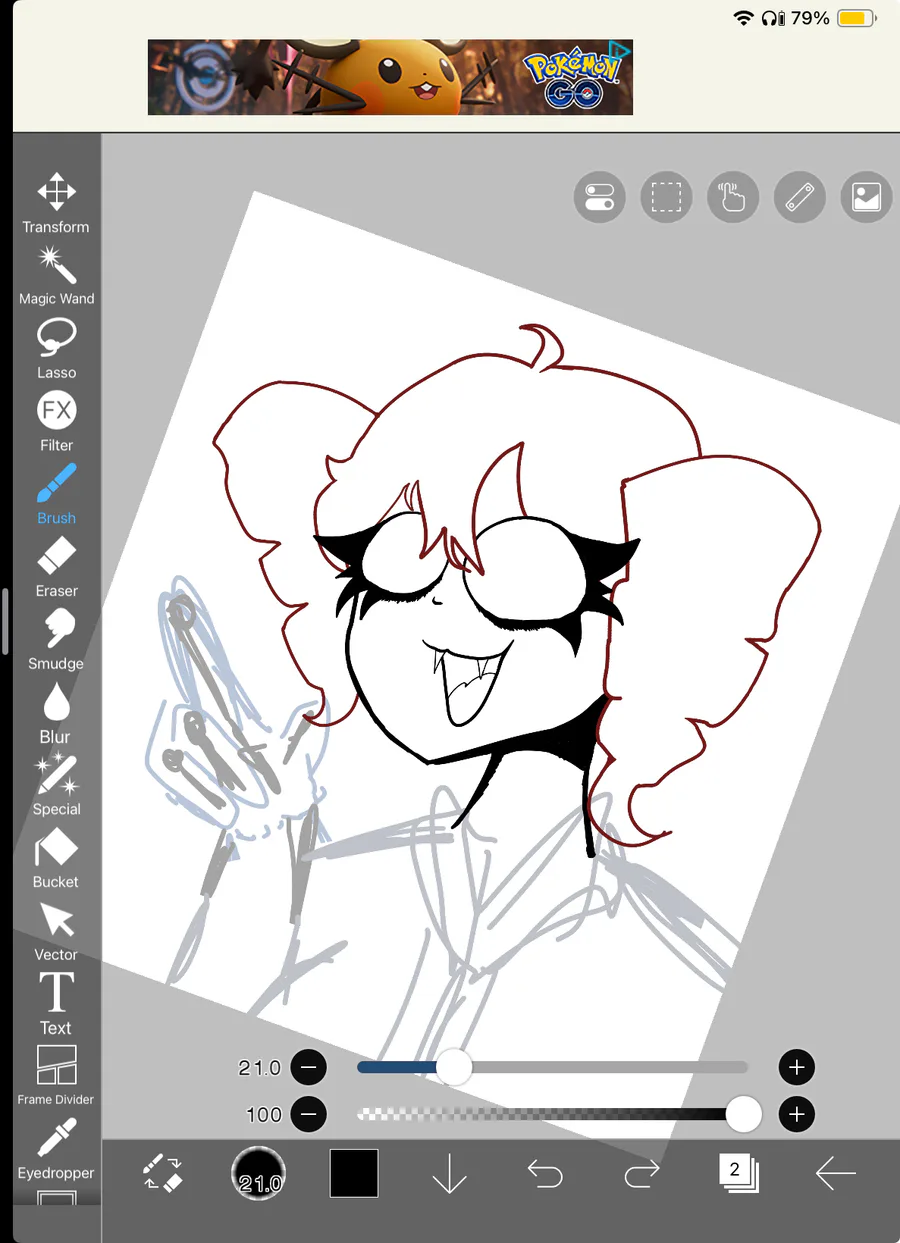
Task: Select the Text tool
Action: click(56, 1002)
